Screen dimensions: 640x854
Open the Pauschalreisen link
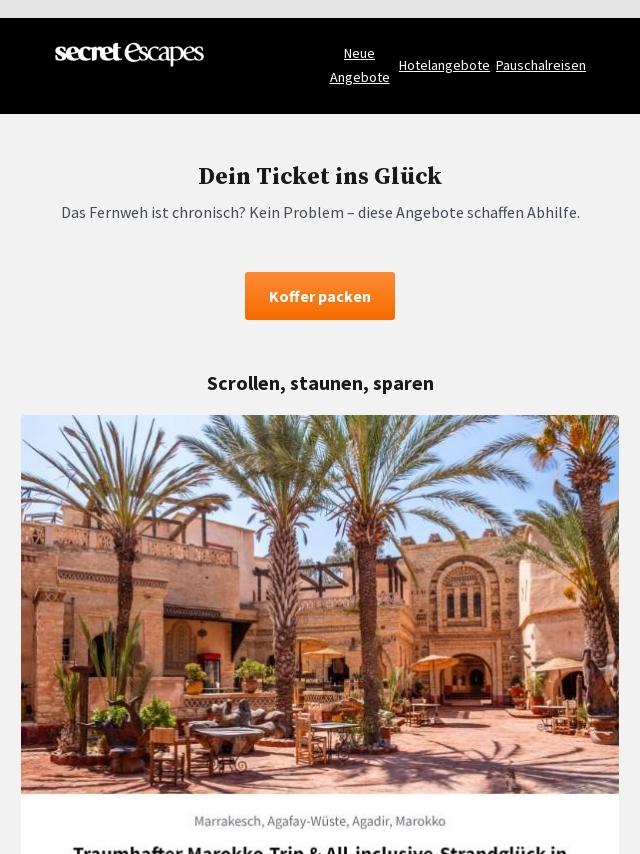point(541,65)
